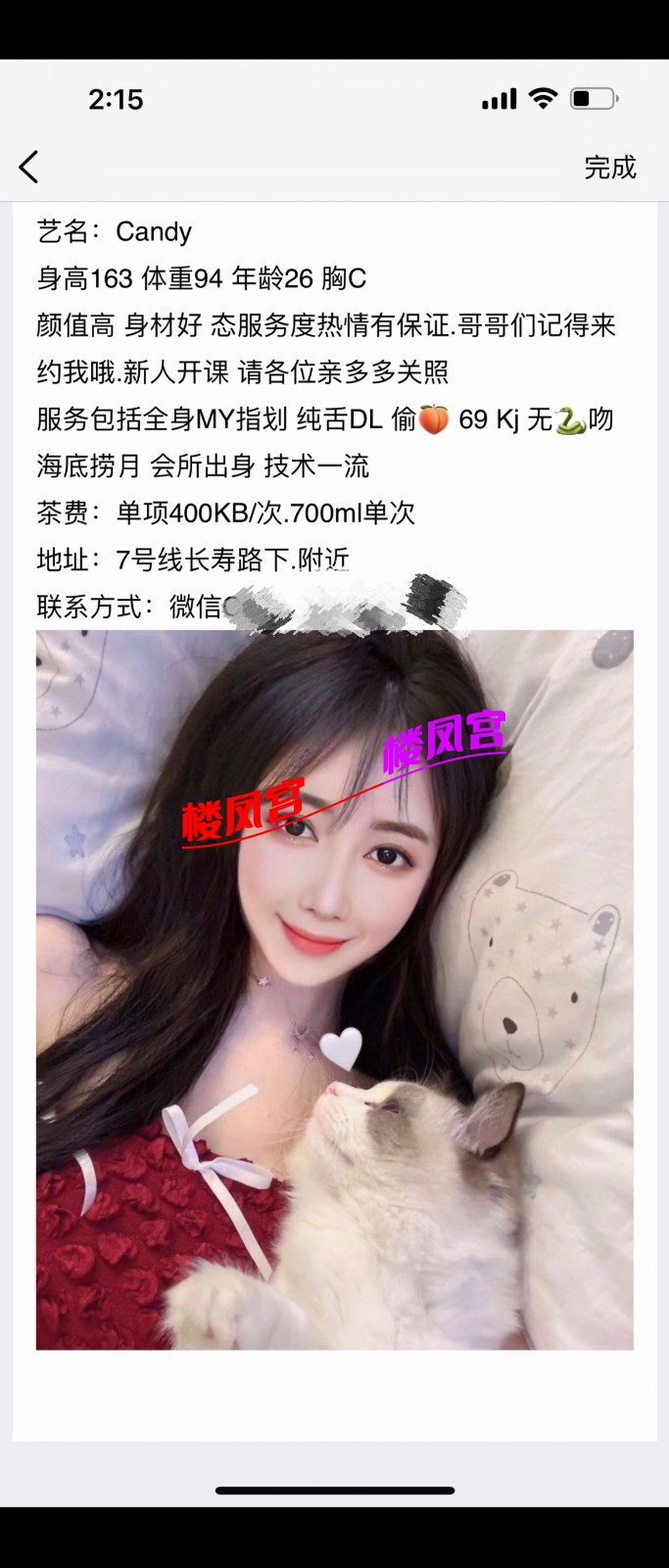
Task: Tap the 完成 button
Action: tap(609, 168)
